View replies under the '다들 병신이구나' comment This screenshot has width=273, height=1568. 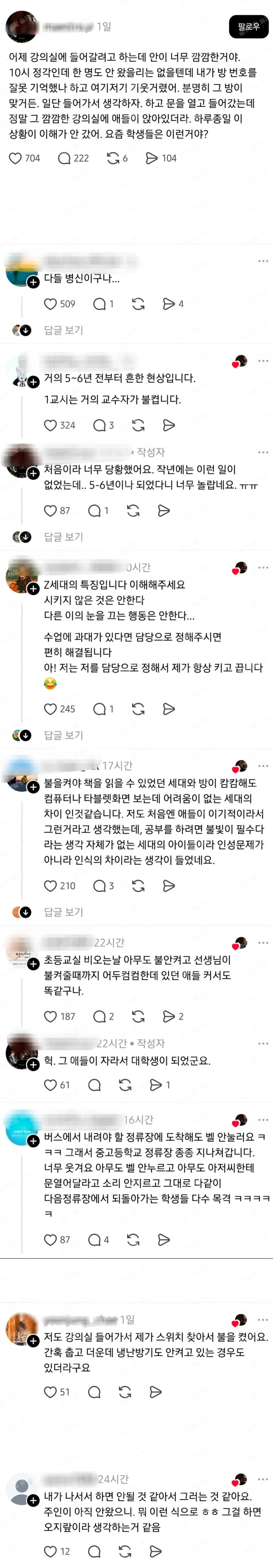(63, 330)
